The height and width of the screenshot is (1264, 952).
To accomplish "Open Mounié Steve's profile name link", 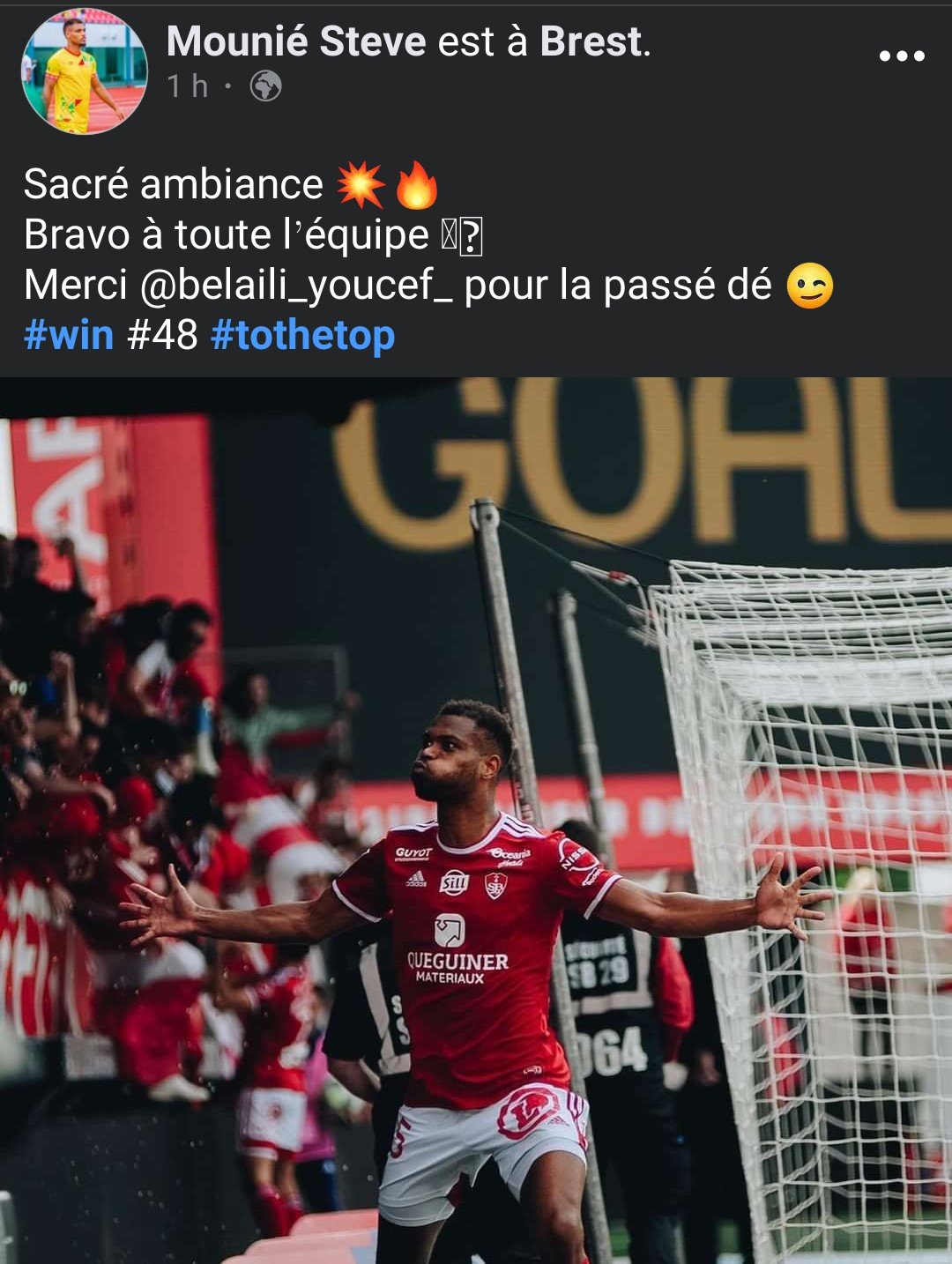I will click(x=296, y=41).
